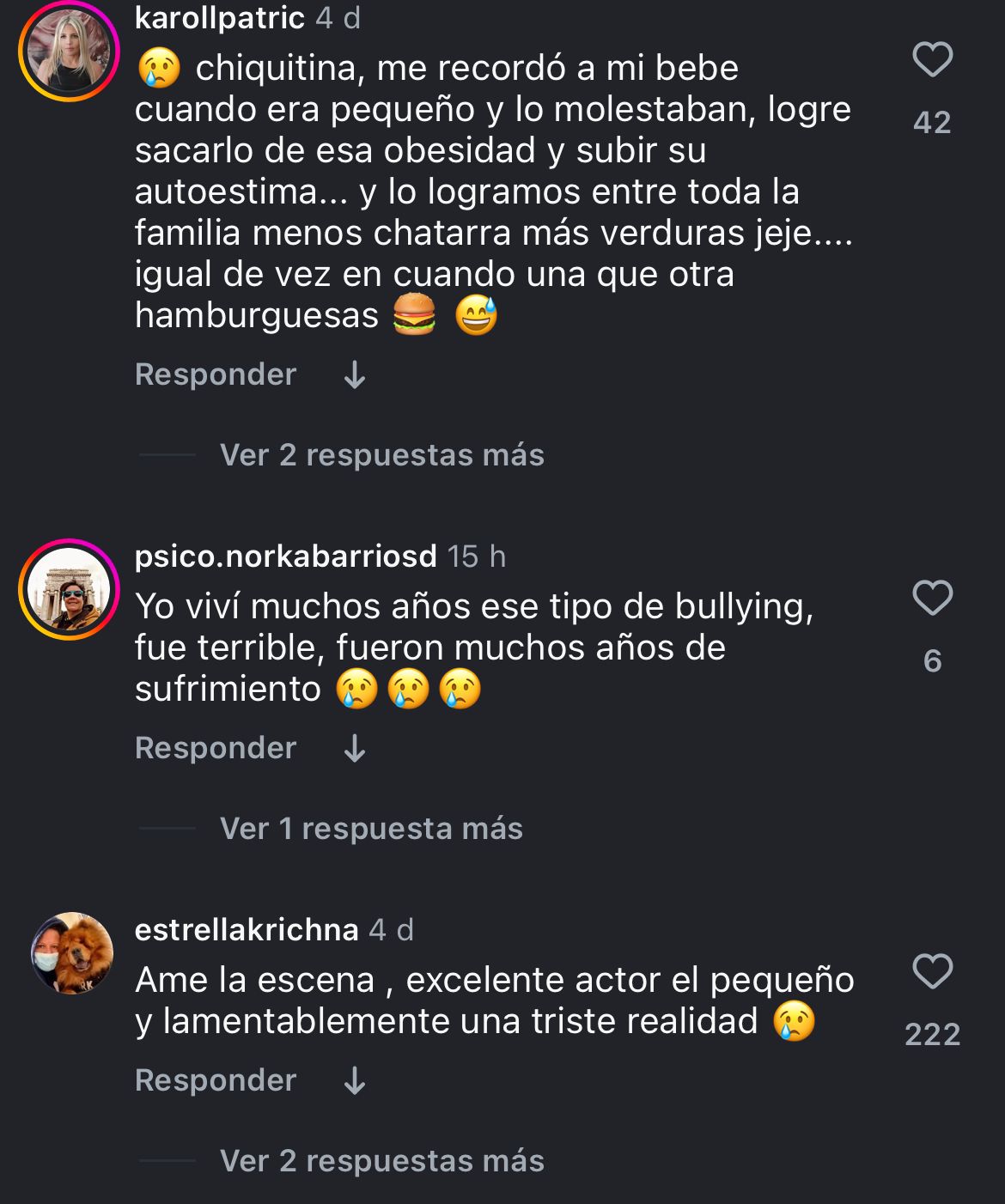Reply to estrellakrichna's comment
This screenshot has width=1005, height=1204.
[215, 1080]
